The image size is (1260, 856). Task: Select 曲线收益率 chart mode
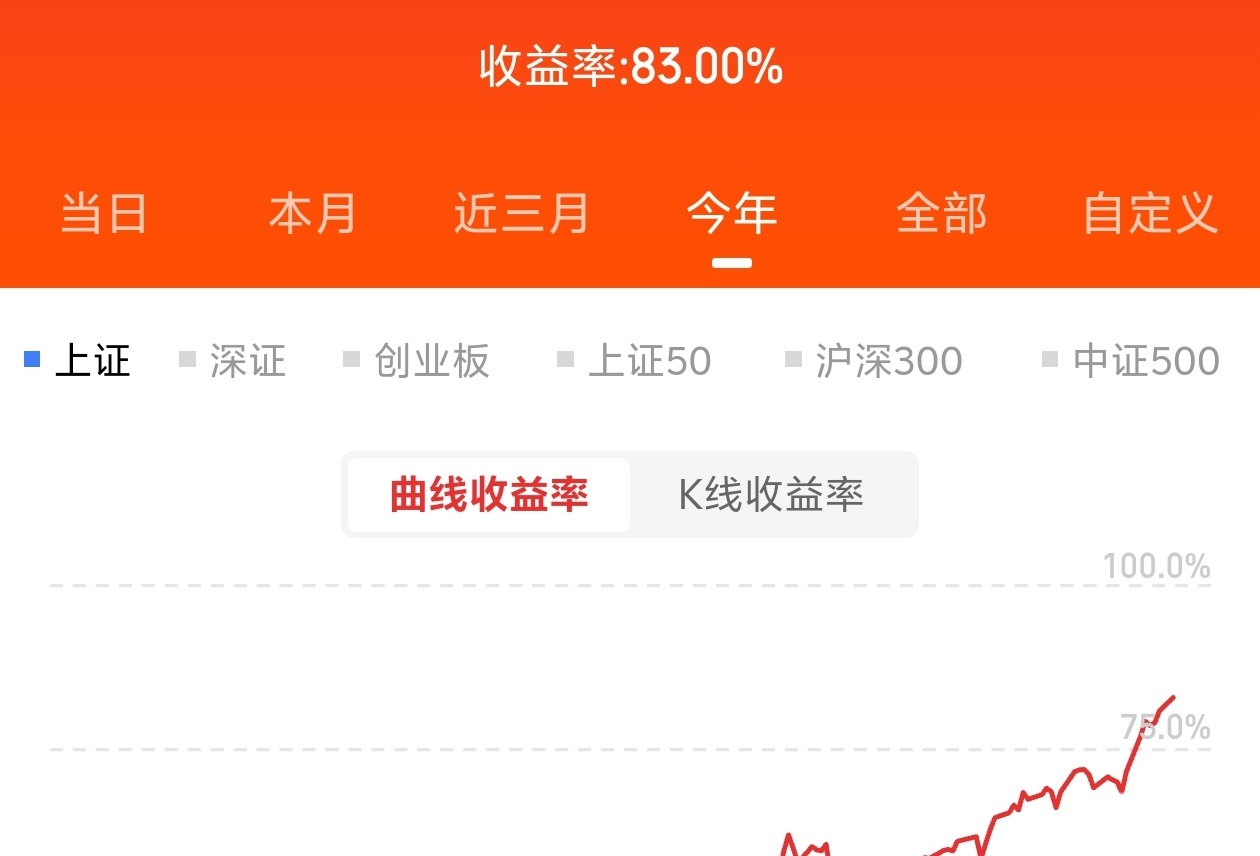click(x=489, y=495)
